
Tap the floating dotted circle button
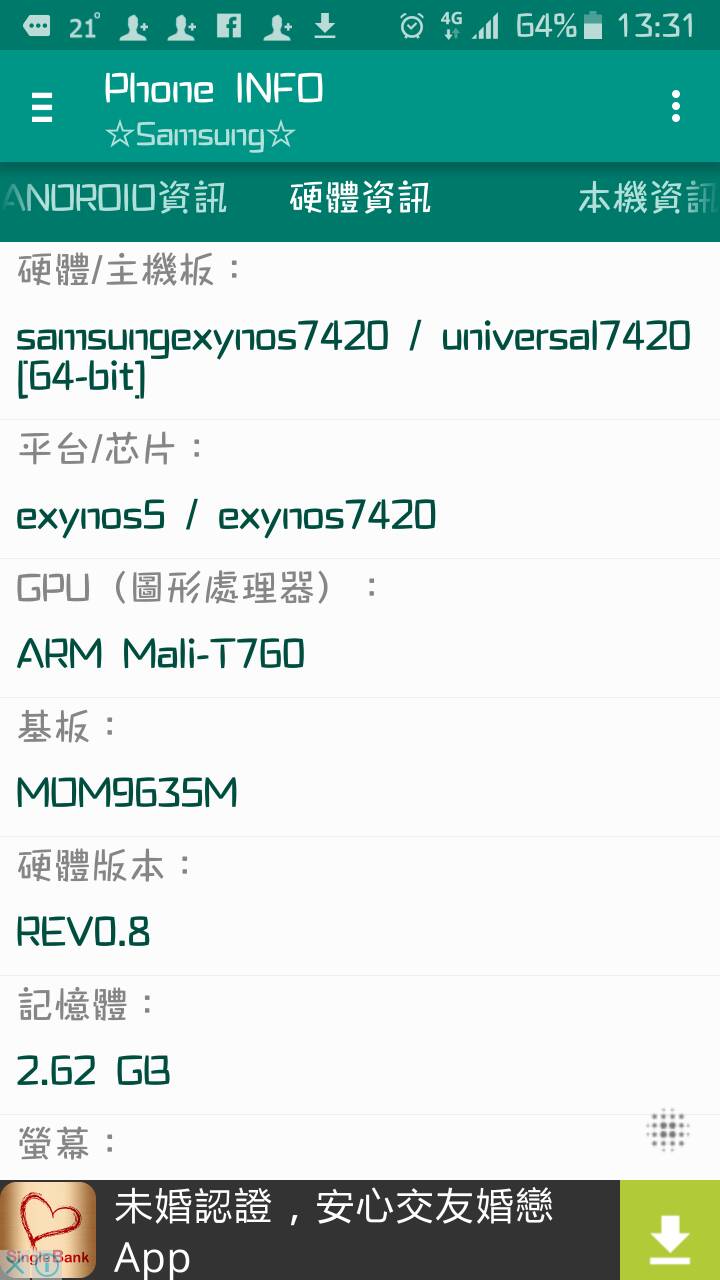668,1131
